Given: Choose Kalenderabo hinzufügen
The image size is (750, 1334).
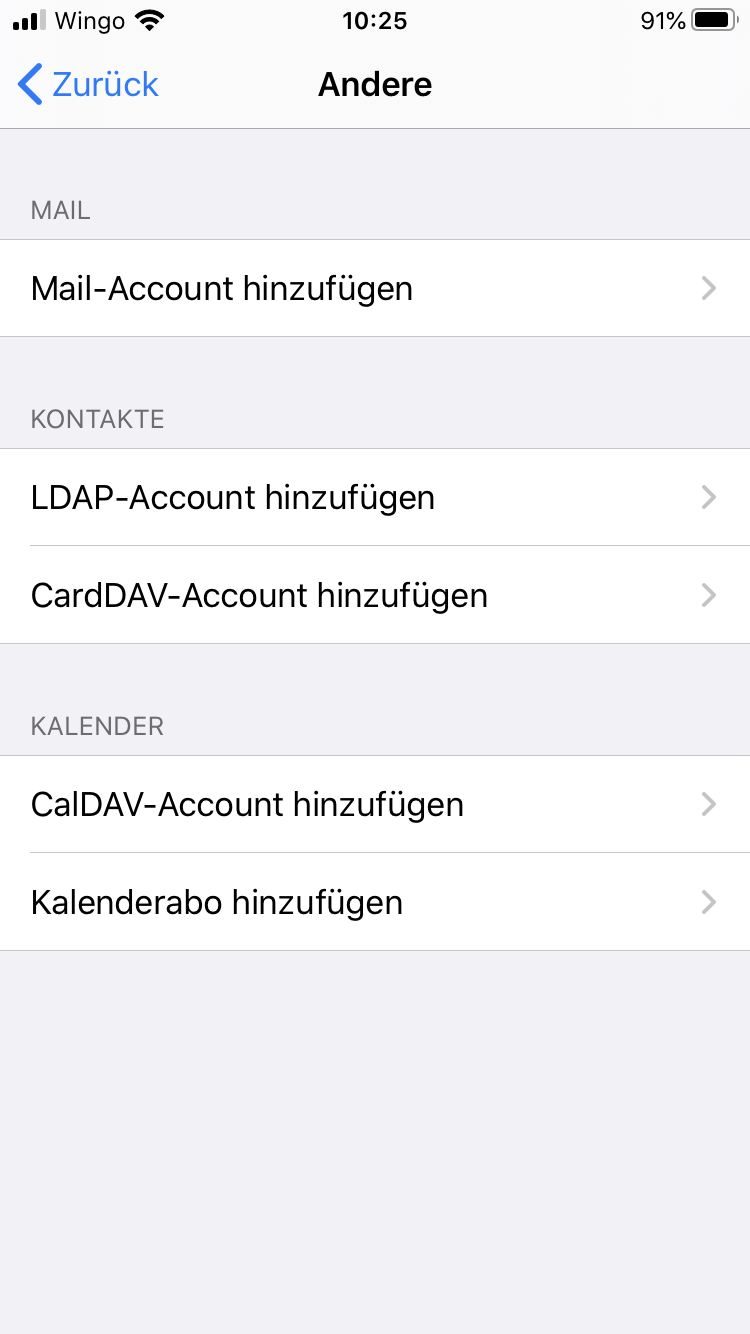Looking at the screenshot, I should [375, 902].
